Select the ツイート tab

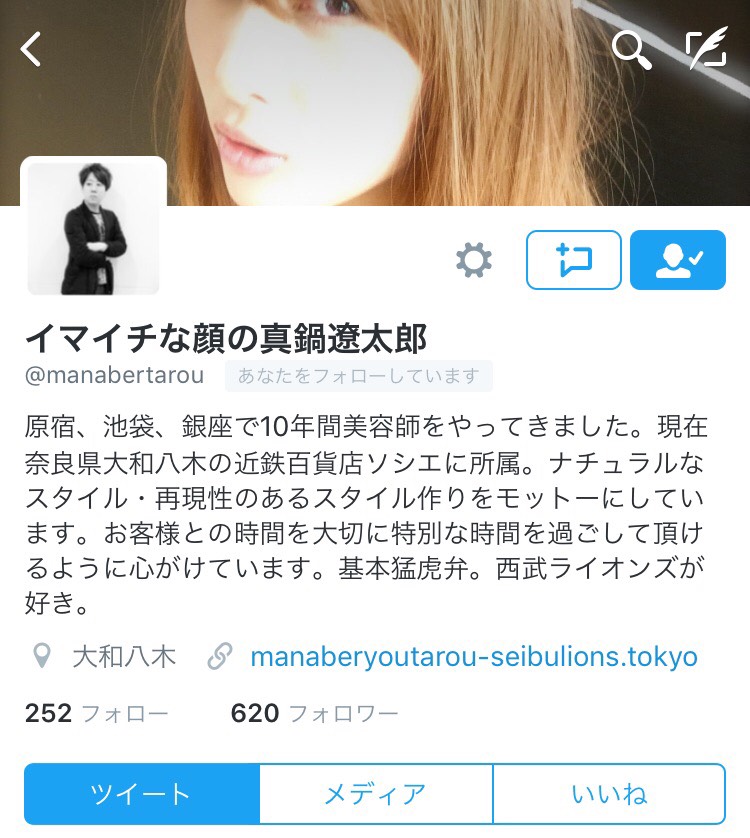(x=141, y=794)
